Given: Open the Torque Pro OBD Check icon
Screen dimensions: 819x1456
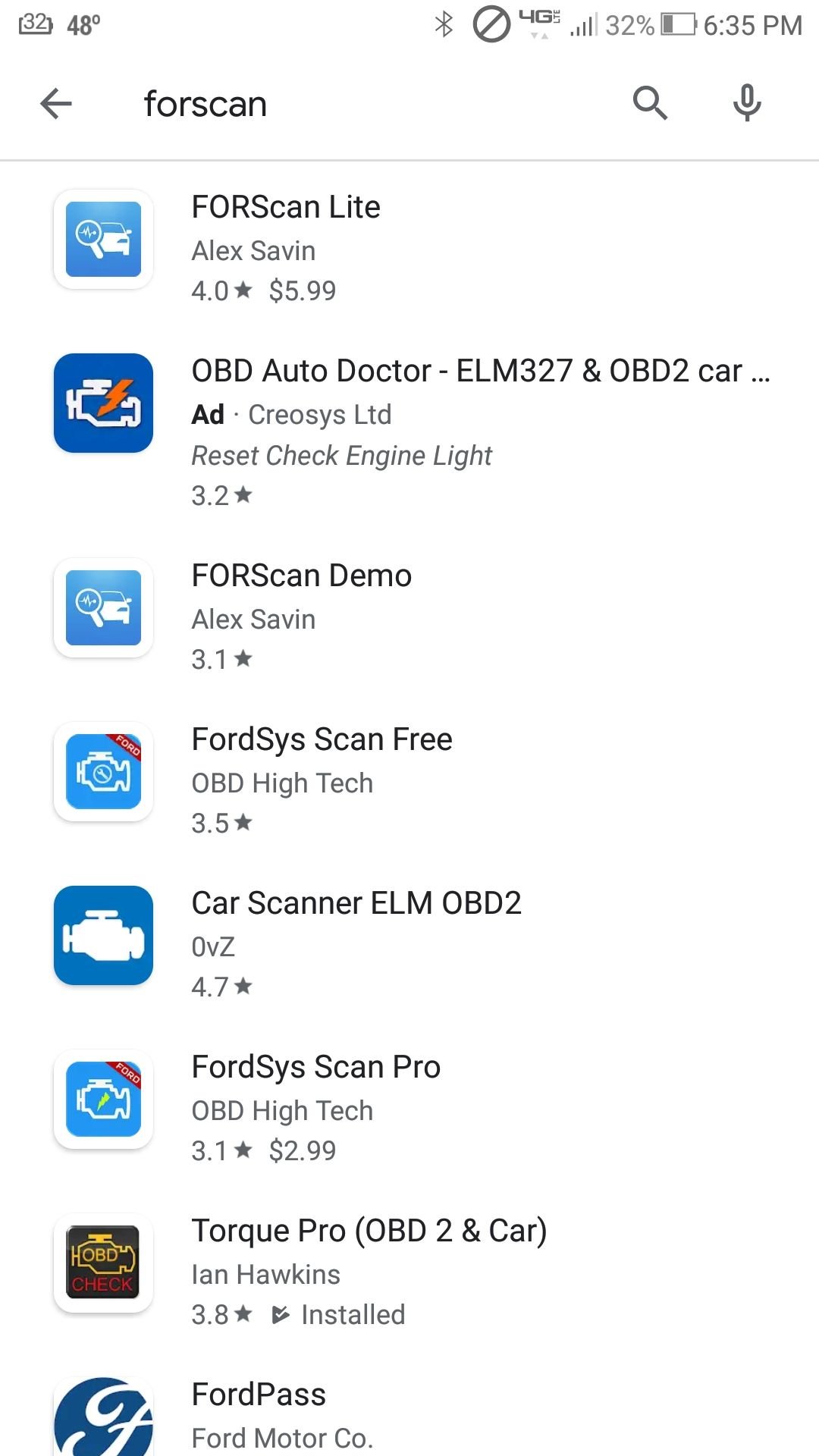Looking at the screenshot, I should pos(102,1263).
